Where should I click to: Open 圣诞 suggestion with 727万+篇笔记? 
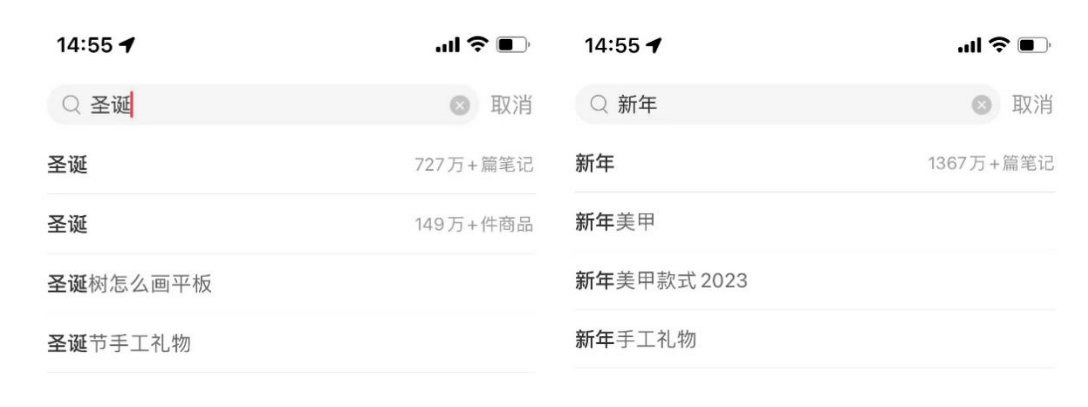point(291,165)
